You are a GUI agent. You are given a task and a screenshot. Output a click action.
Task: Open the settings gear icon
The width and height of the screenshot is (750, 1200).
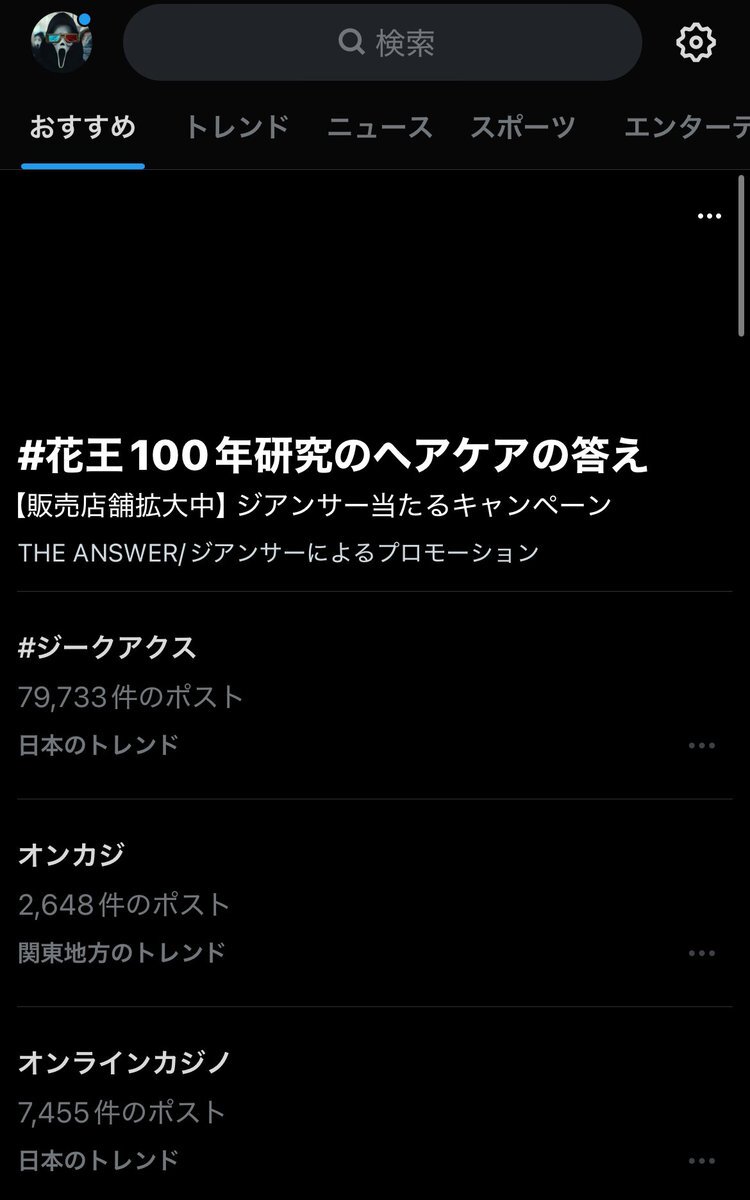696,42
